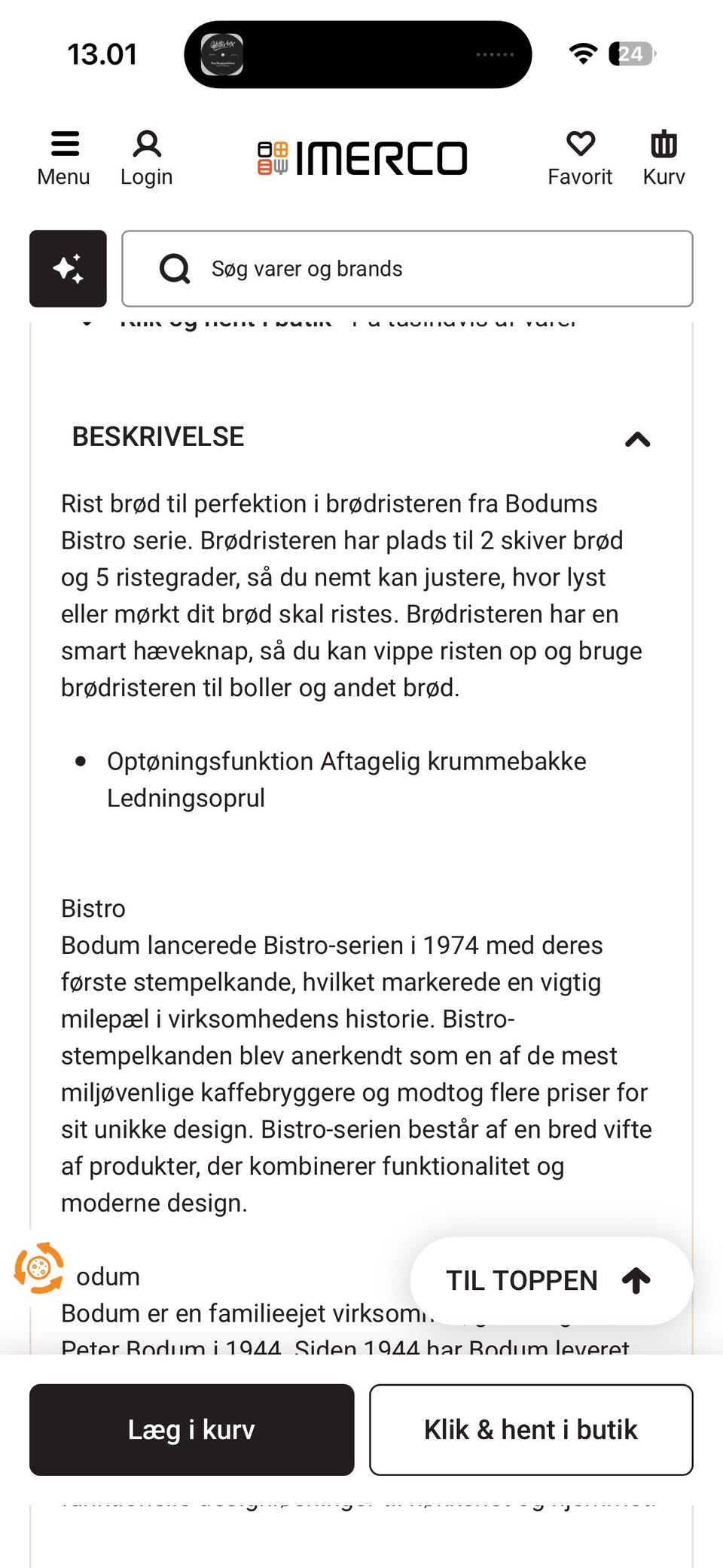Open the orange cookie settings icon
The width and height of the screenshot is (723, 1568).
pyautogui.click(x=39, y=1268)
